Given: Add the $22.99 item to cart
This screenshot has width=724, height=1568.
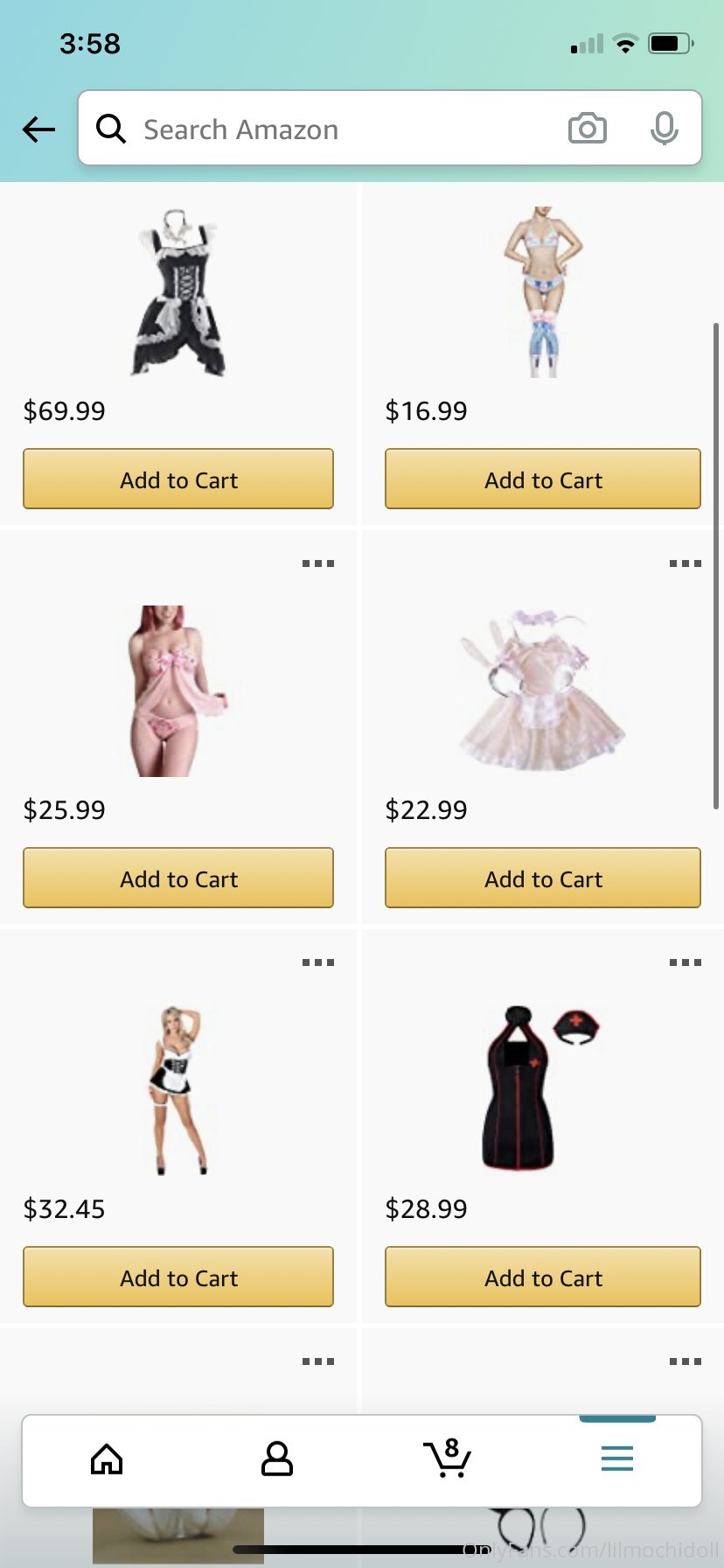Looking at the screenshot, I should [543, 878].
